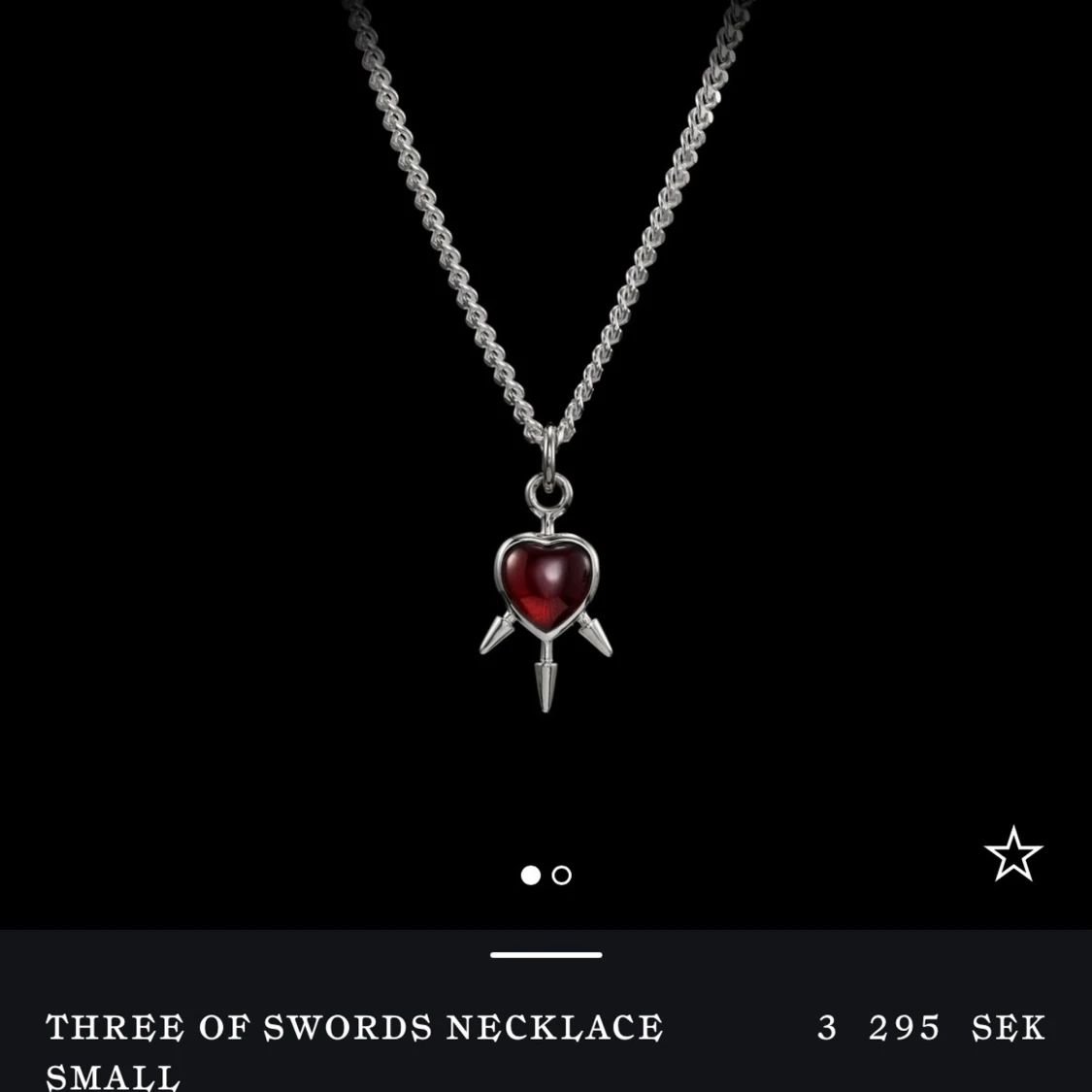Tap the product details sheet handle
The height and width of the screenshot is (1092, 1092).
coord(546,955)
